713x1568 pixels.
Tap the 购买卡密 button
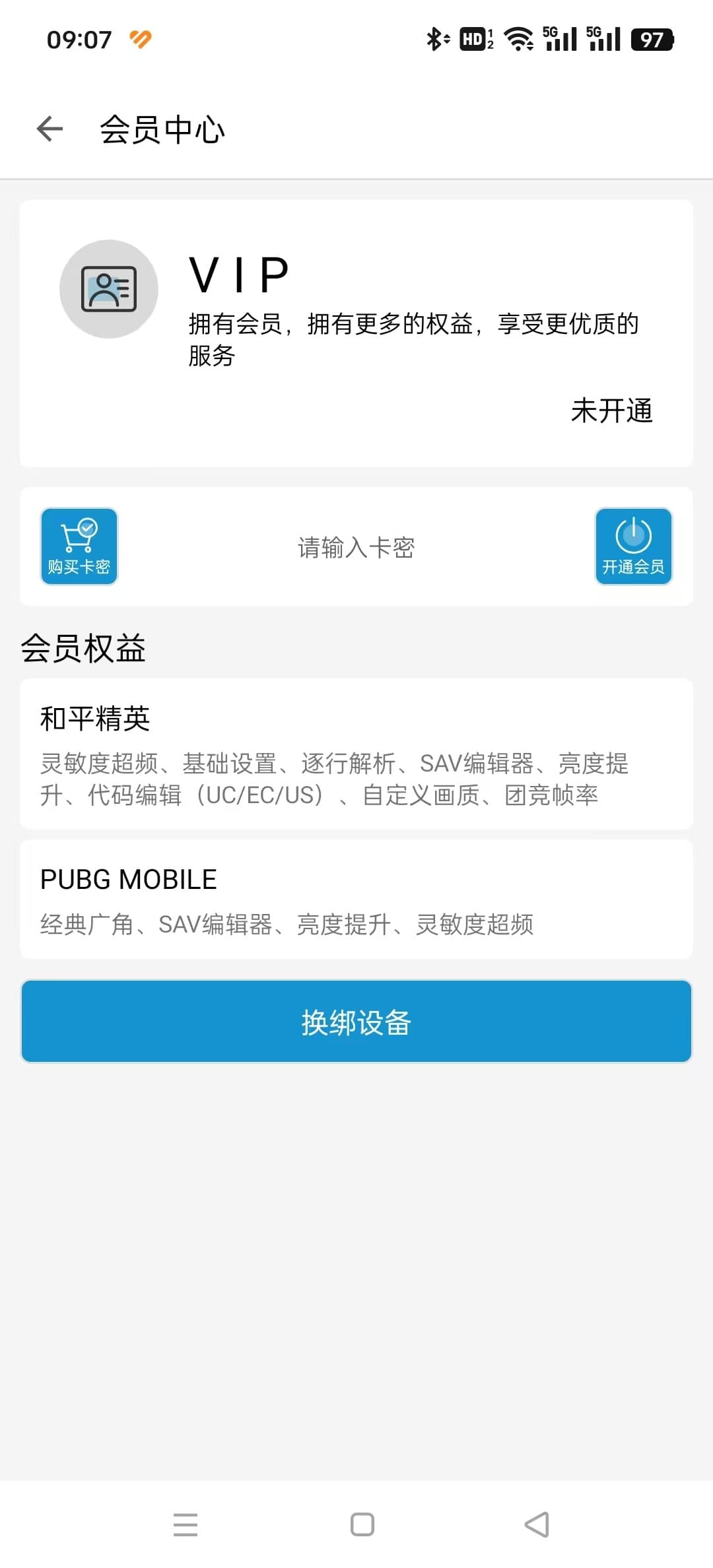79,546
